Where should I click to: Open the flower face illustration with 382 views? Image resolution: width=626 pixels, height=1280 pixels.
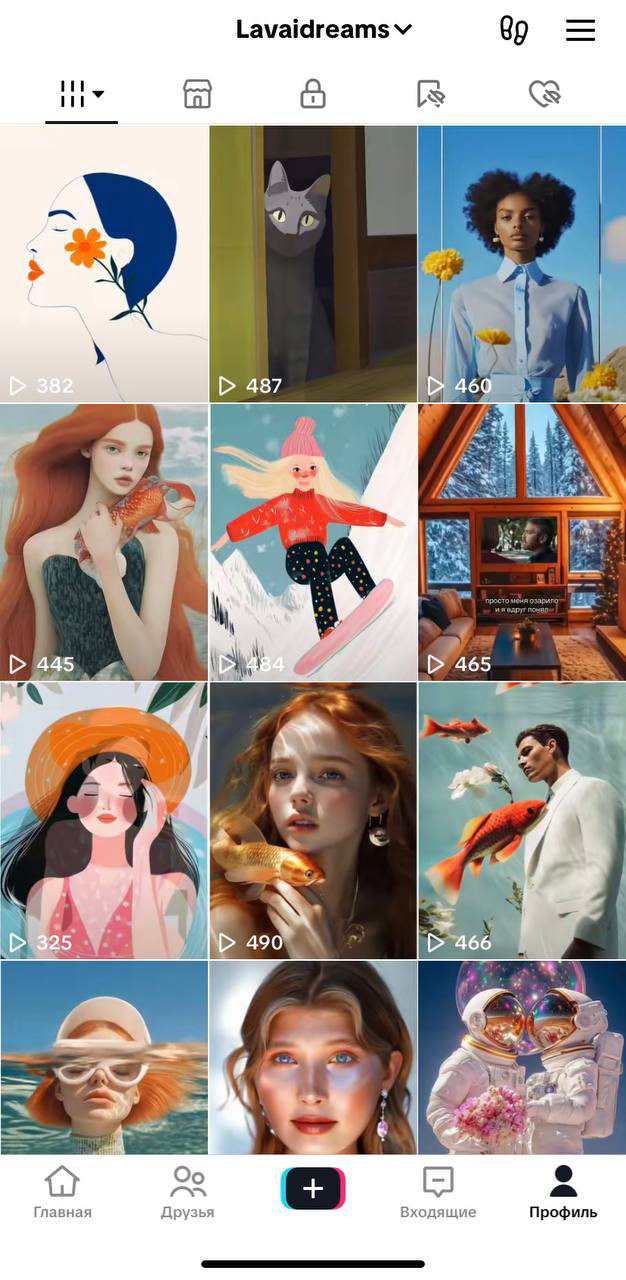(103, 262)
